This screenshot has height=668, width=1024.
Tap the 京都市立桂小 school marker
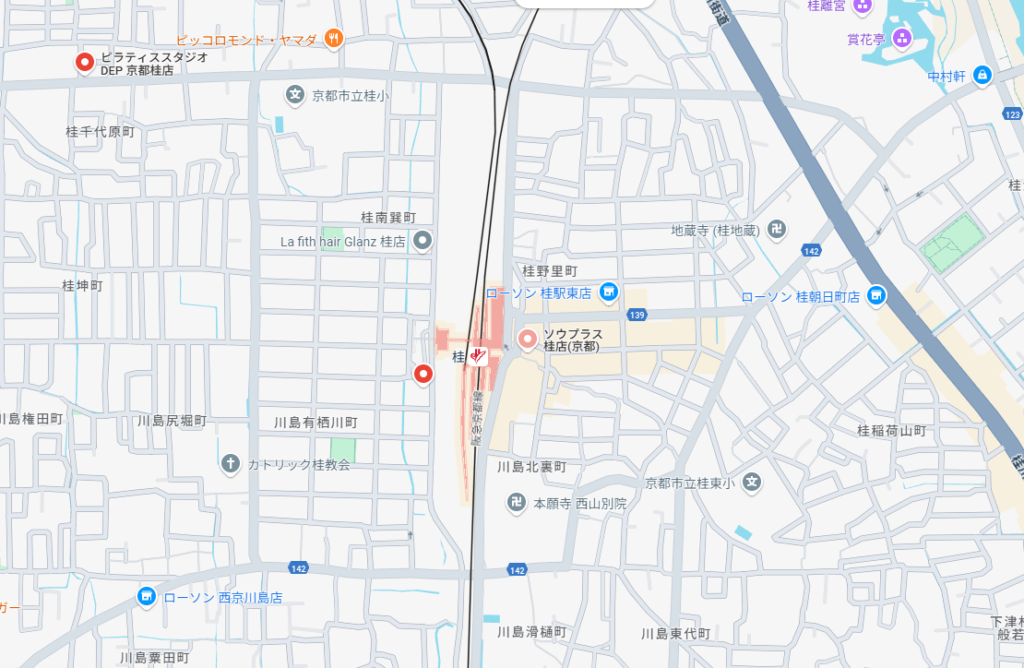[x=295, y=95]
